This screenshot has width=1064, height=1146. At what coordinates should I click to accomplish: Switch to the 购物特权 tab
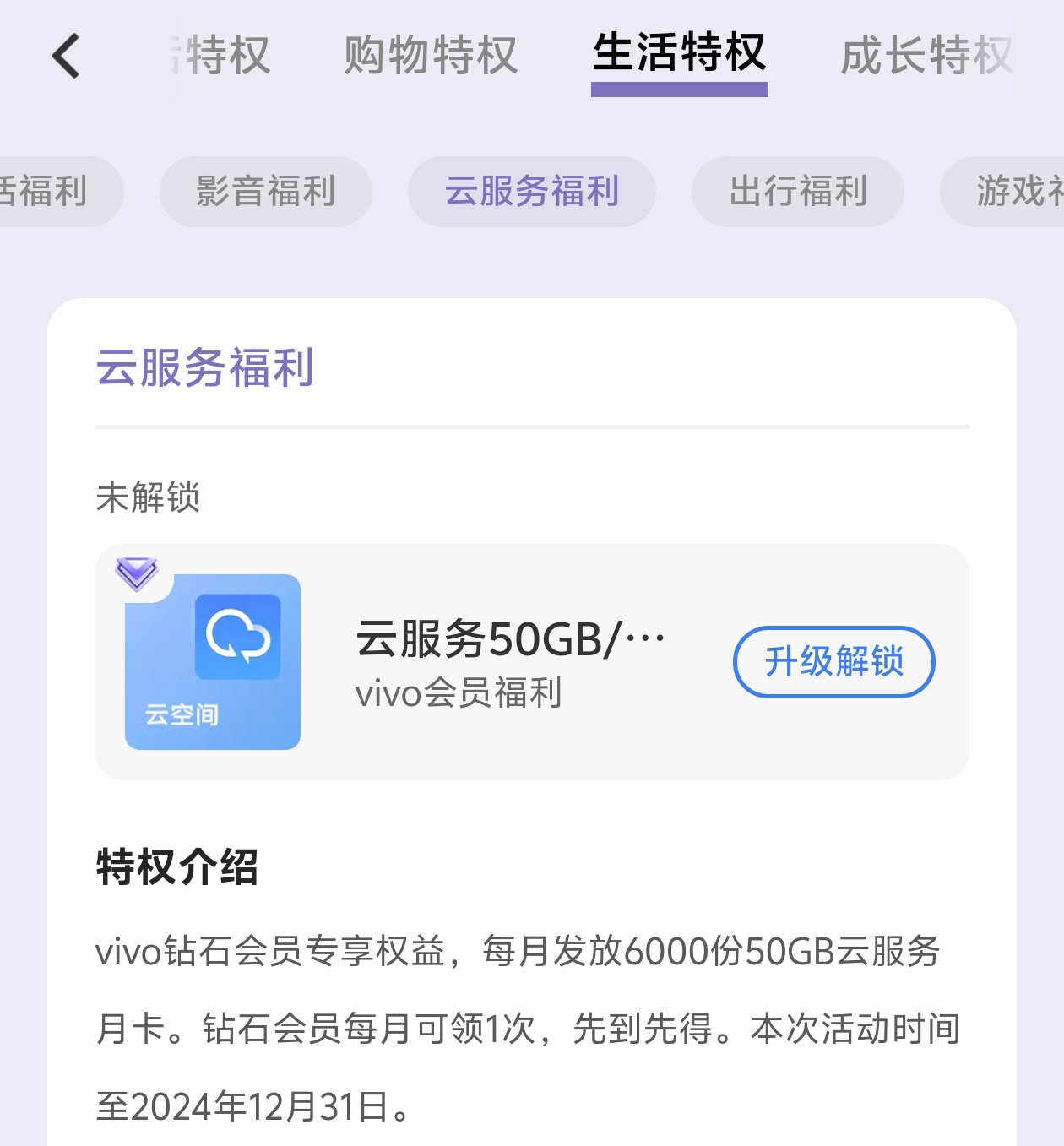pos(431,56)
